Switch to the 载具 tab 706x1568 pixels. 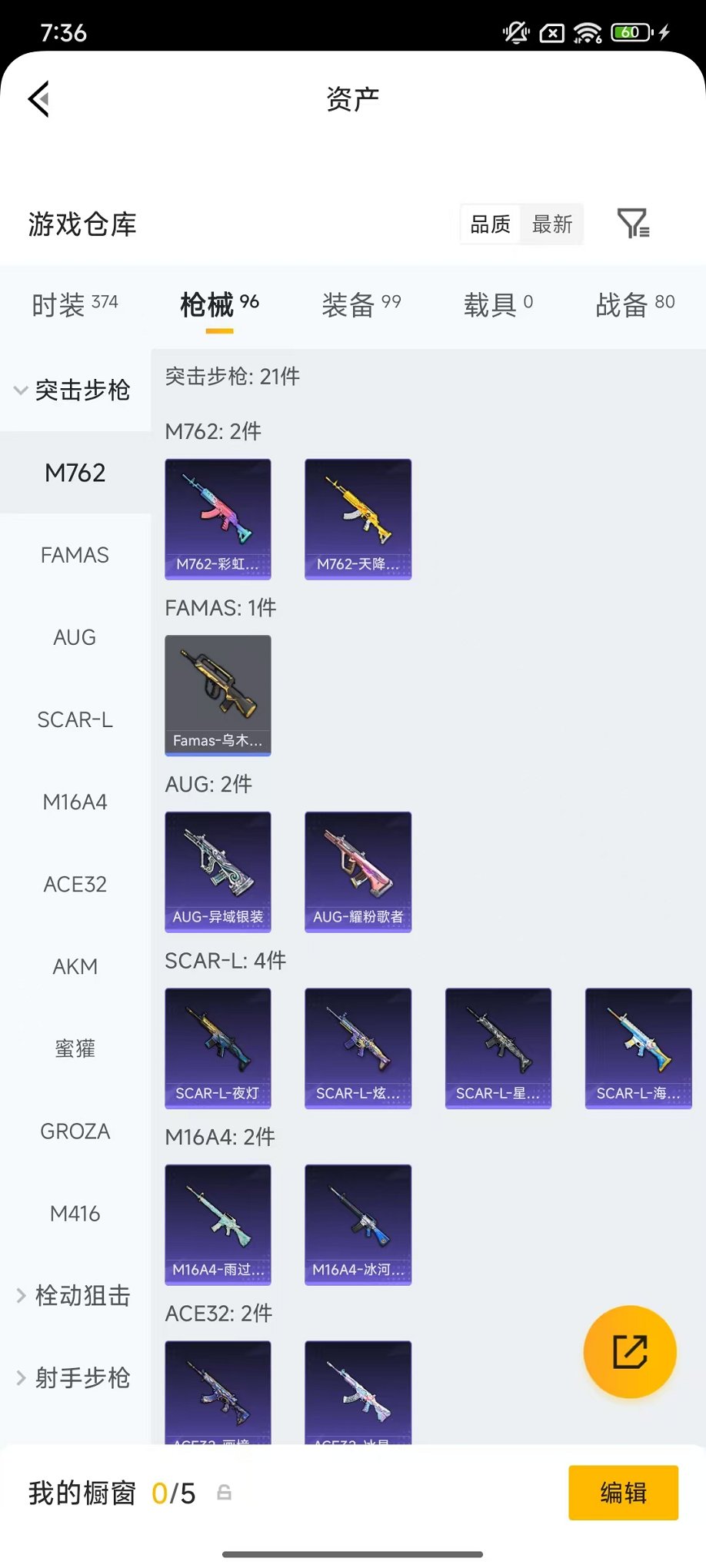pyautogui.click(x=498, y=304)
